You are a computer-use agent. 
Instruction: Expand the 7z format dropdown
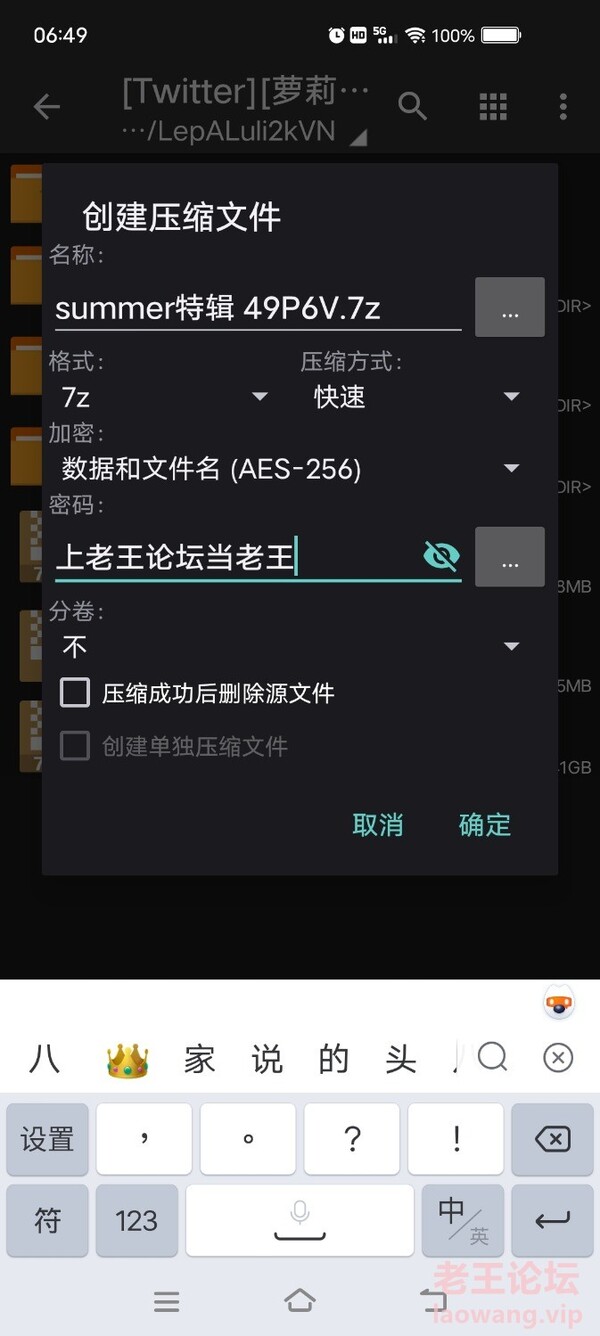pyautogui.click(x=165, y=397)
